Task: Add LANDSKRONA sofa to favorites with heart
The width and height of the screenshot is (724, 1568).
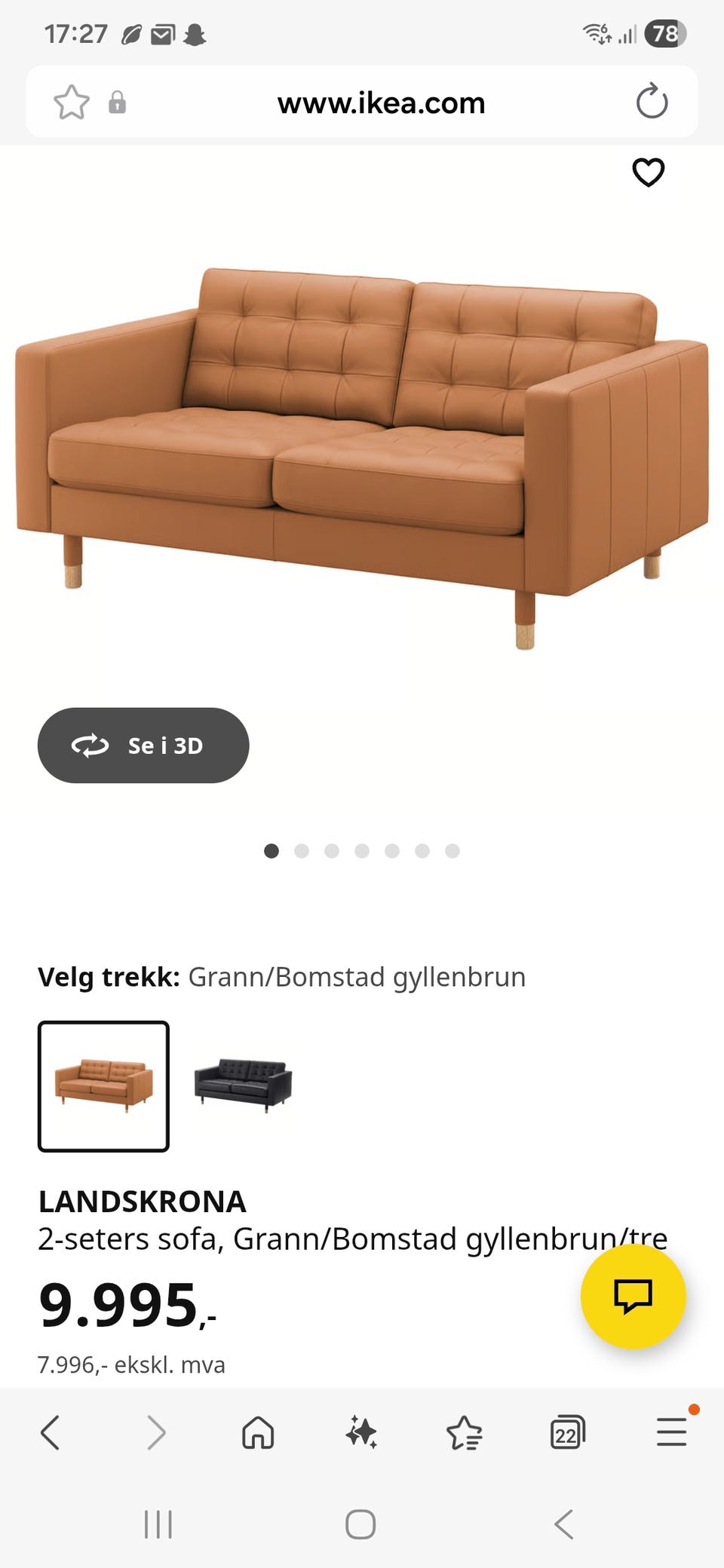Action: (x=647, y=172)
